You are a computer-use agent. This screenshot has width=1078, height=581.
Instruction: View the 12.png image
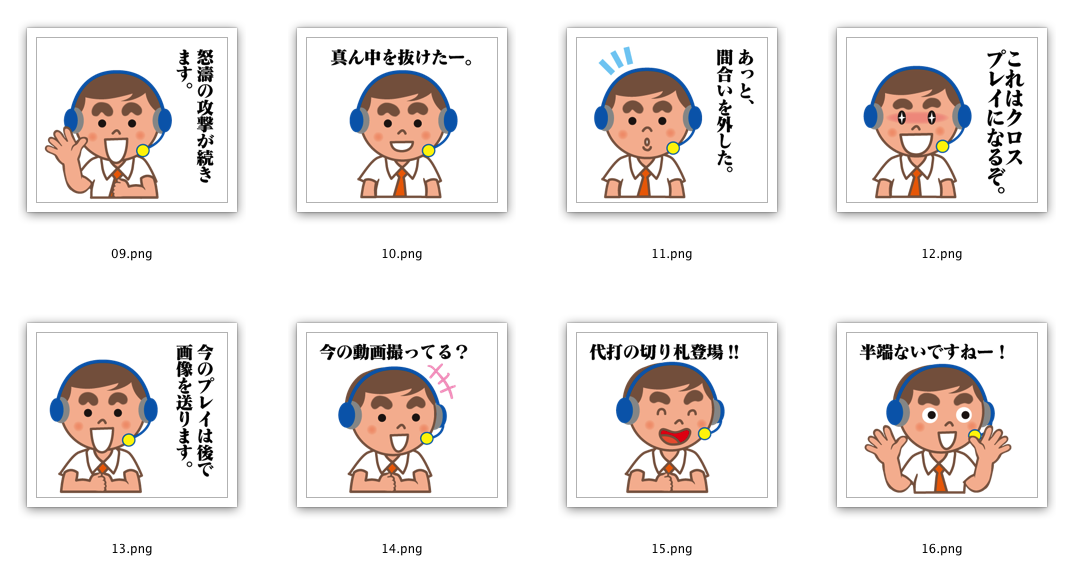[x=942, y=120]
